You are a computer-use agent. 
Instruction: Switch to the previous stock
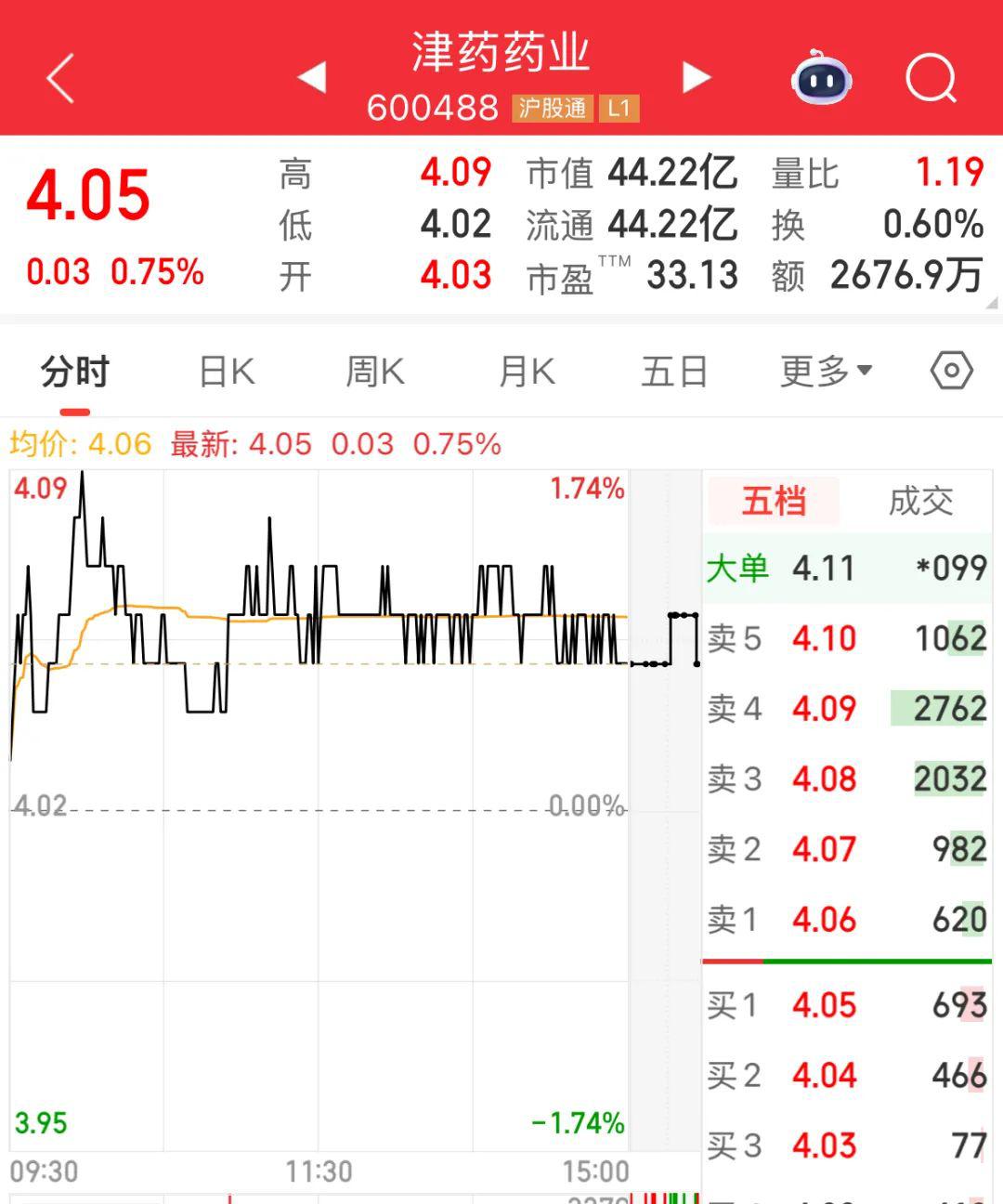click(x=312, y=77)
